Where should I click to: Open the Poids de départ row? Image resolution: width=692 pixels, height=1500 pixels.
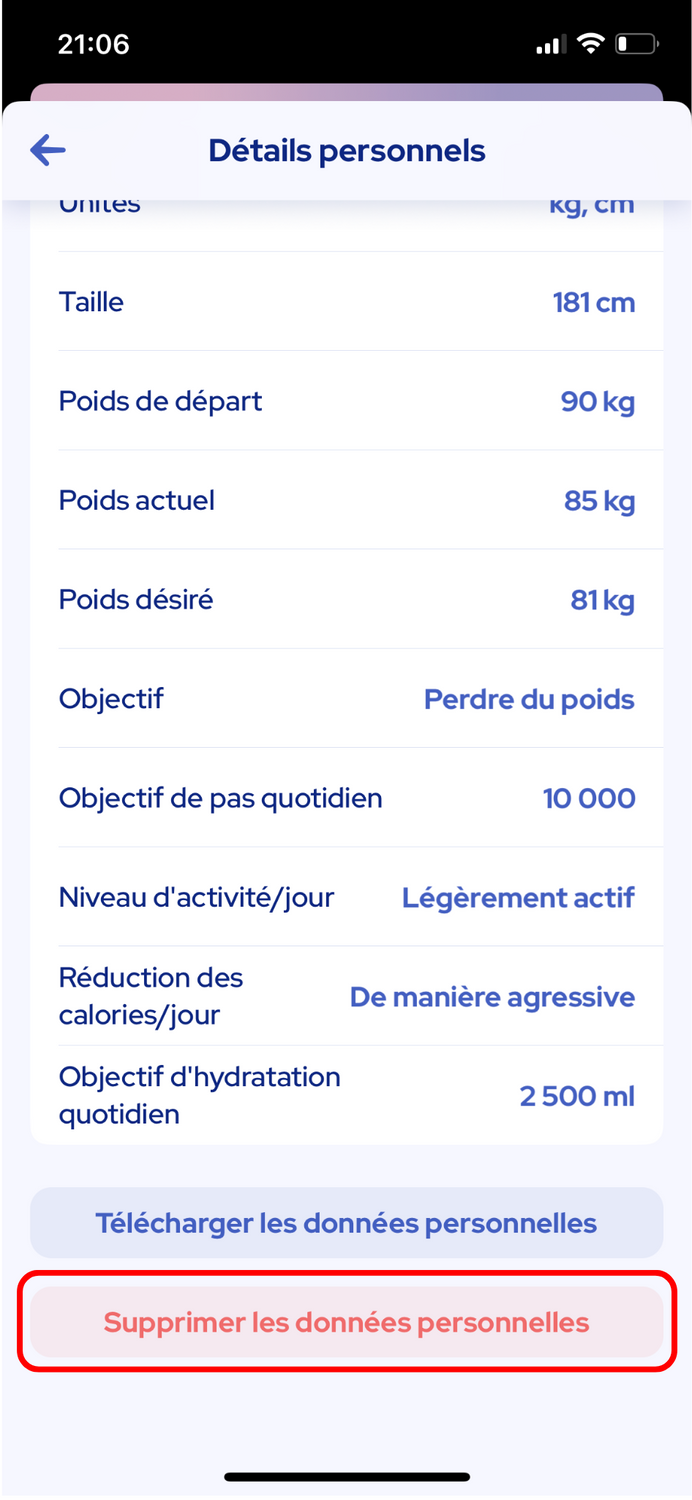click(x=347, y=401)
